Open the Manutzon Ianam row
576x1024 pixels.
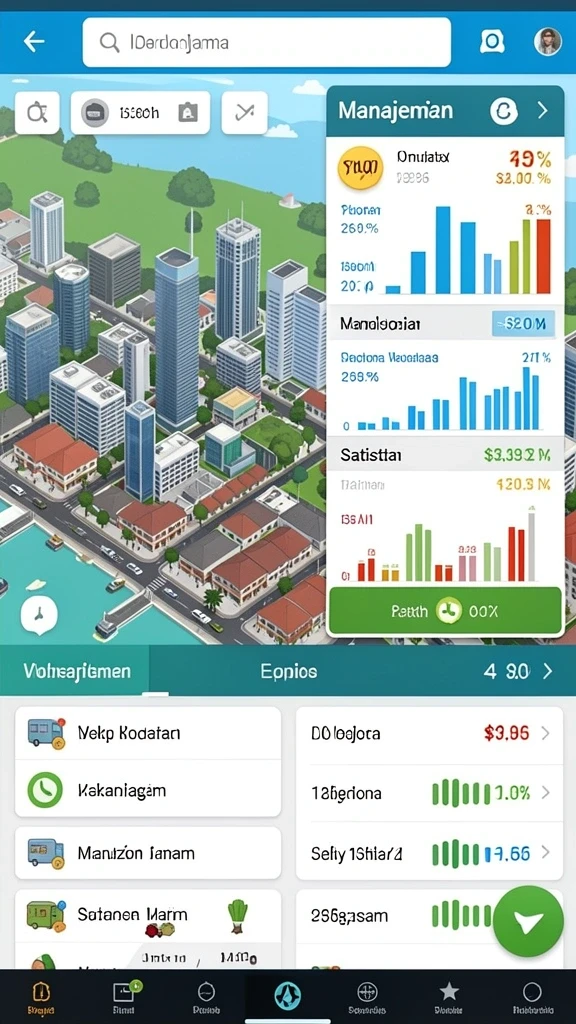148,853
